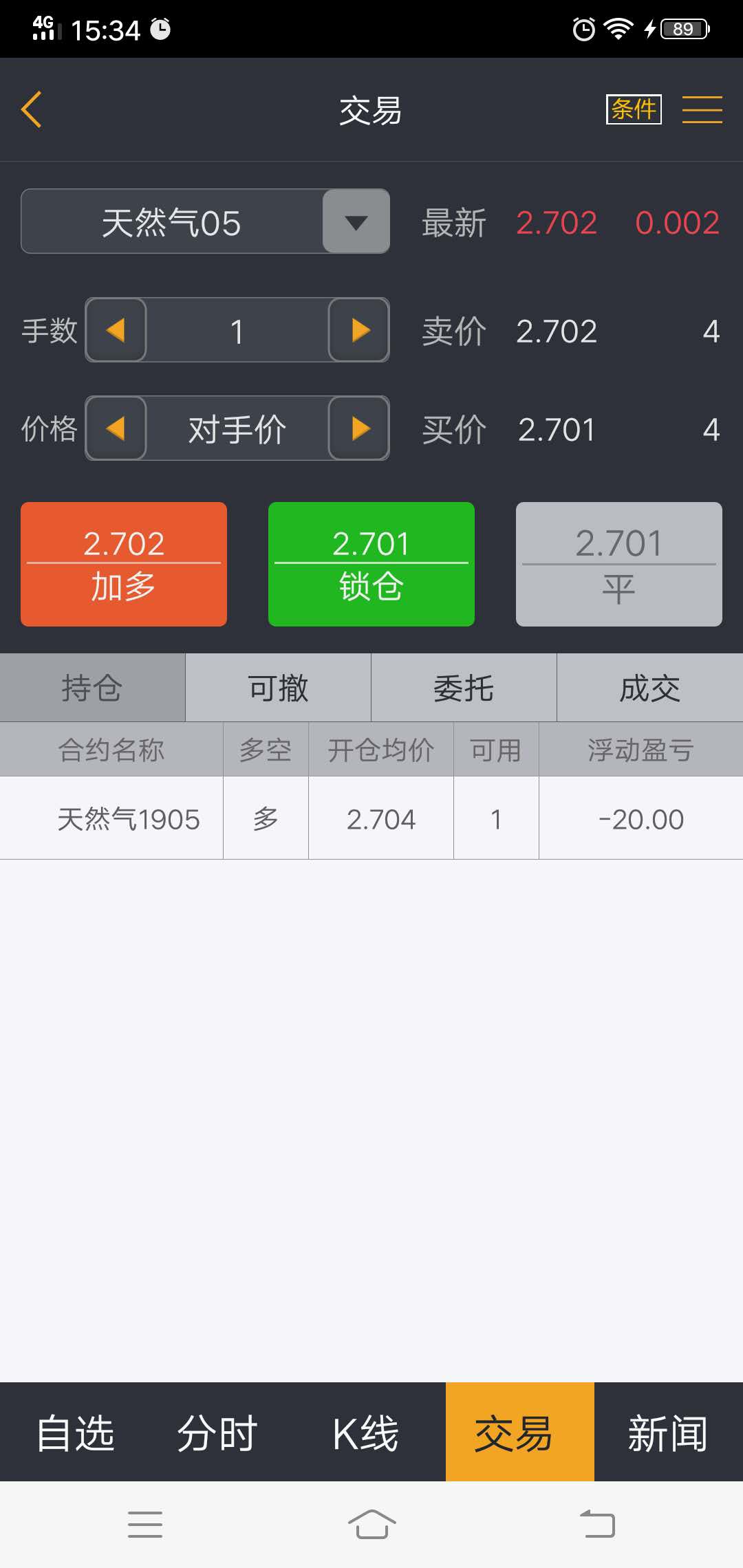Screen dimensions: 743x1568
Task: Tap the gray 平 close position button
Action: 619,564
